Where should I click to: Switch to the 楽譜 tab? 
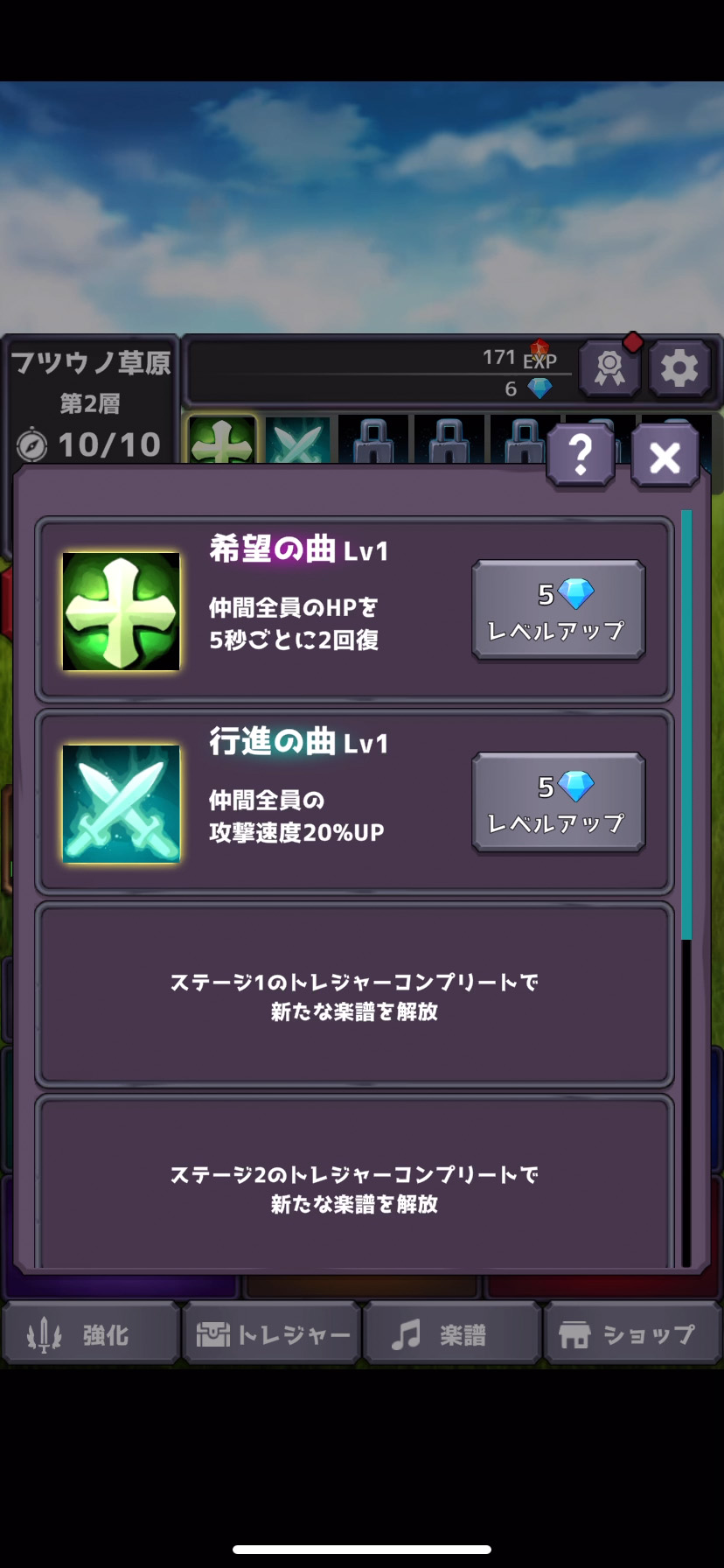[451, 1334]
